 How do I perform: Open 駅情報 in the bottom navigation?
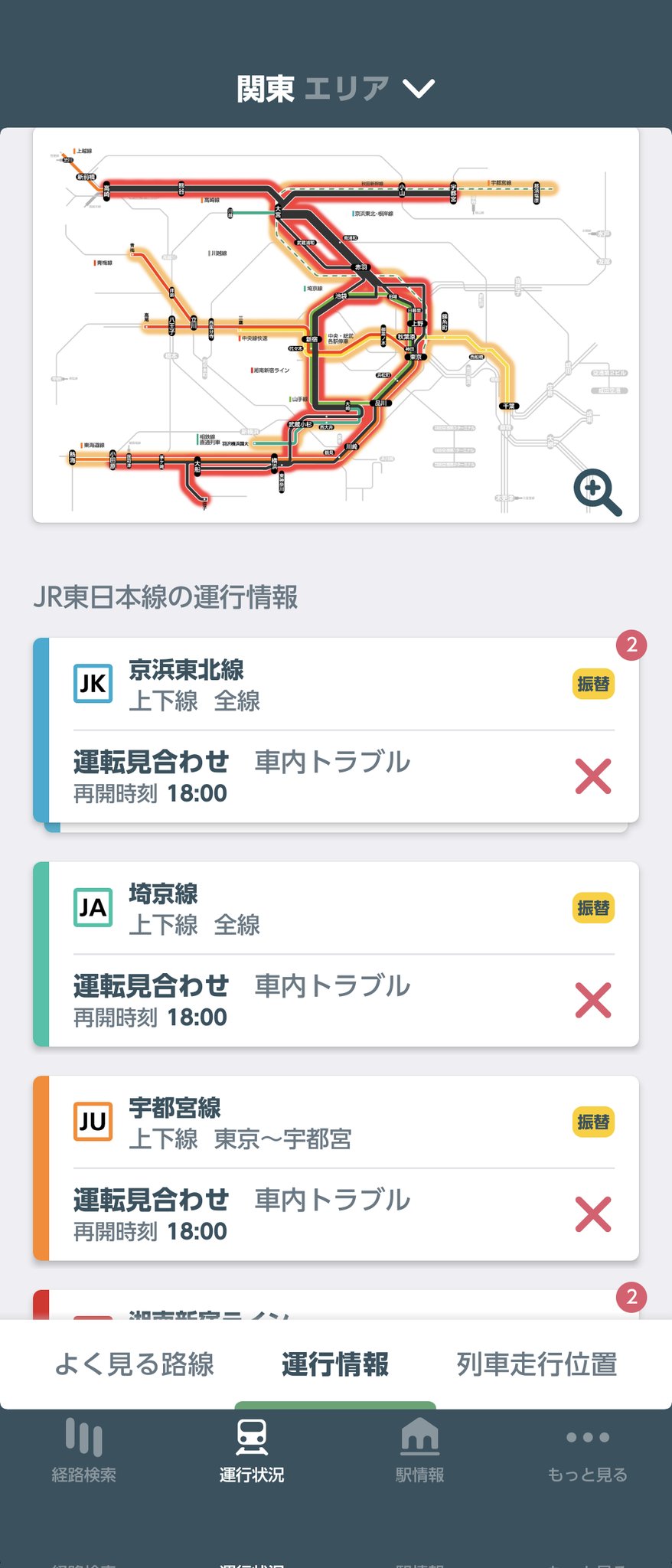[419, 1452]
